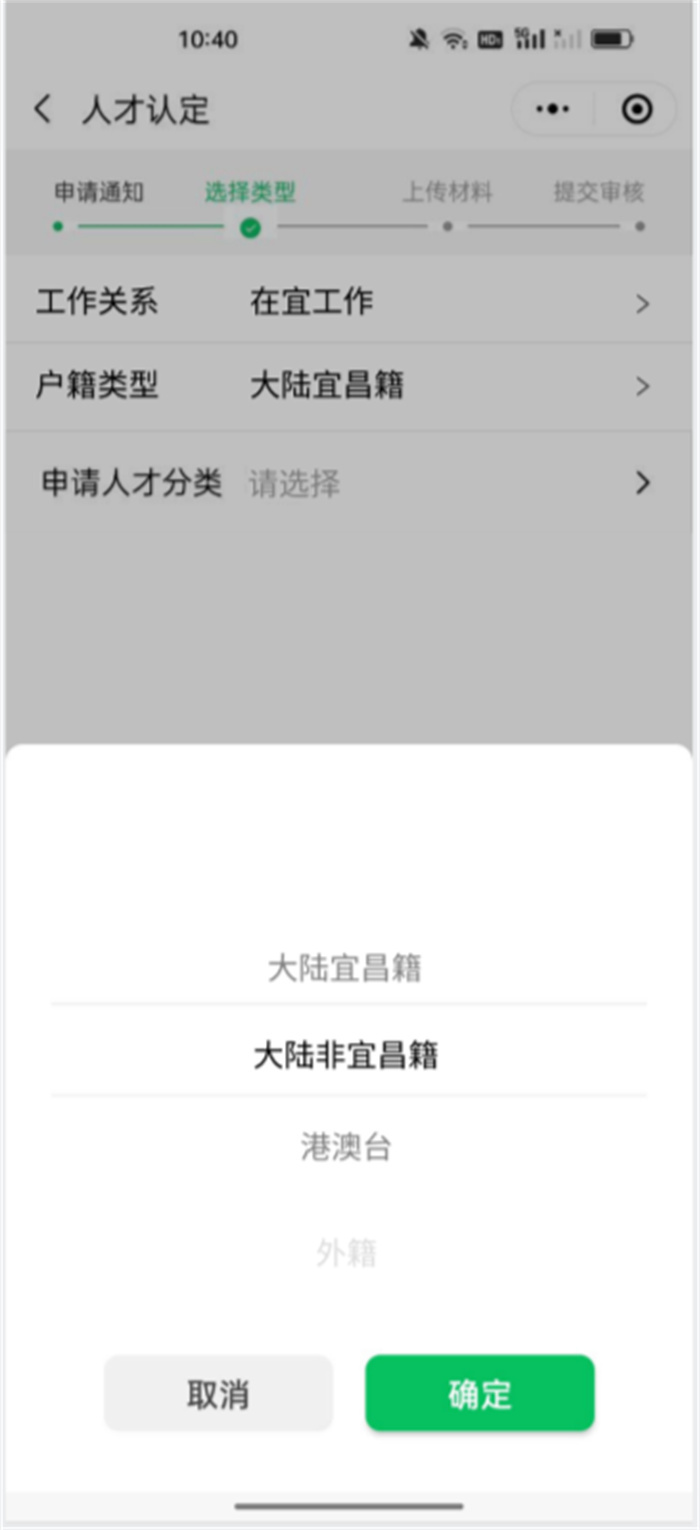700x1530 pixels.
Task: Pick 外籍 option in the picker
Action: (x=346, y=1252)
